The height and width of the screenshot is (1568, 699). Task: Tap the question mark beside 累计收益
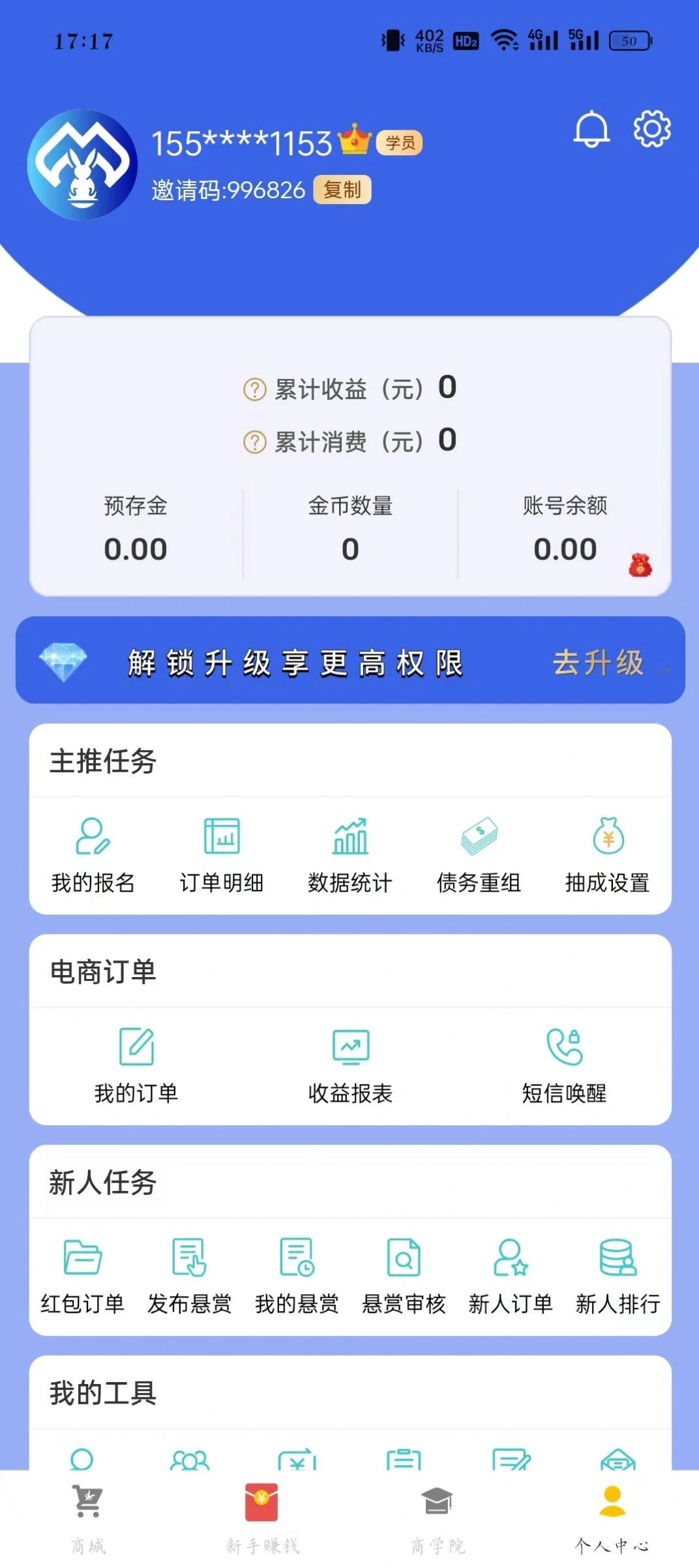(254, 387)
